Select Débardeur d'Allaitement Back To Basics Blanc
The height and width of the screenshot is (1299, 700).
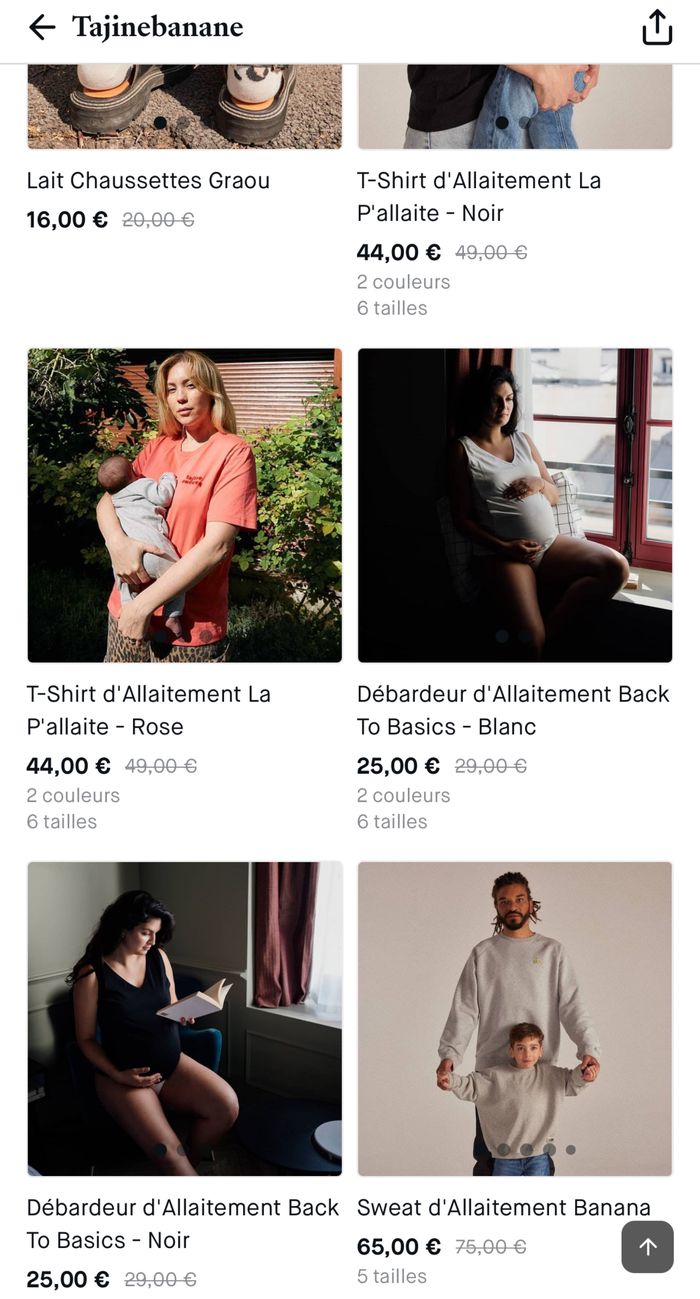pyautogui.click(x=514, y=505)
